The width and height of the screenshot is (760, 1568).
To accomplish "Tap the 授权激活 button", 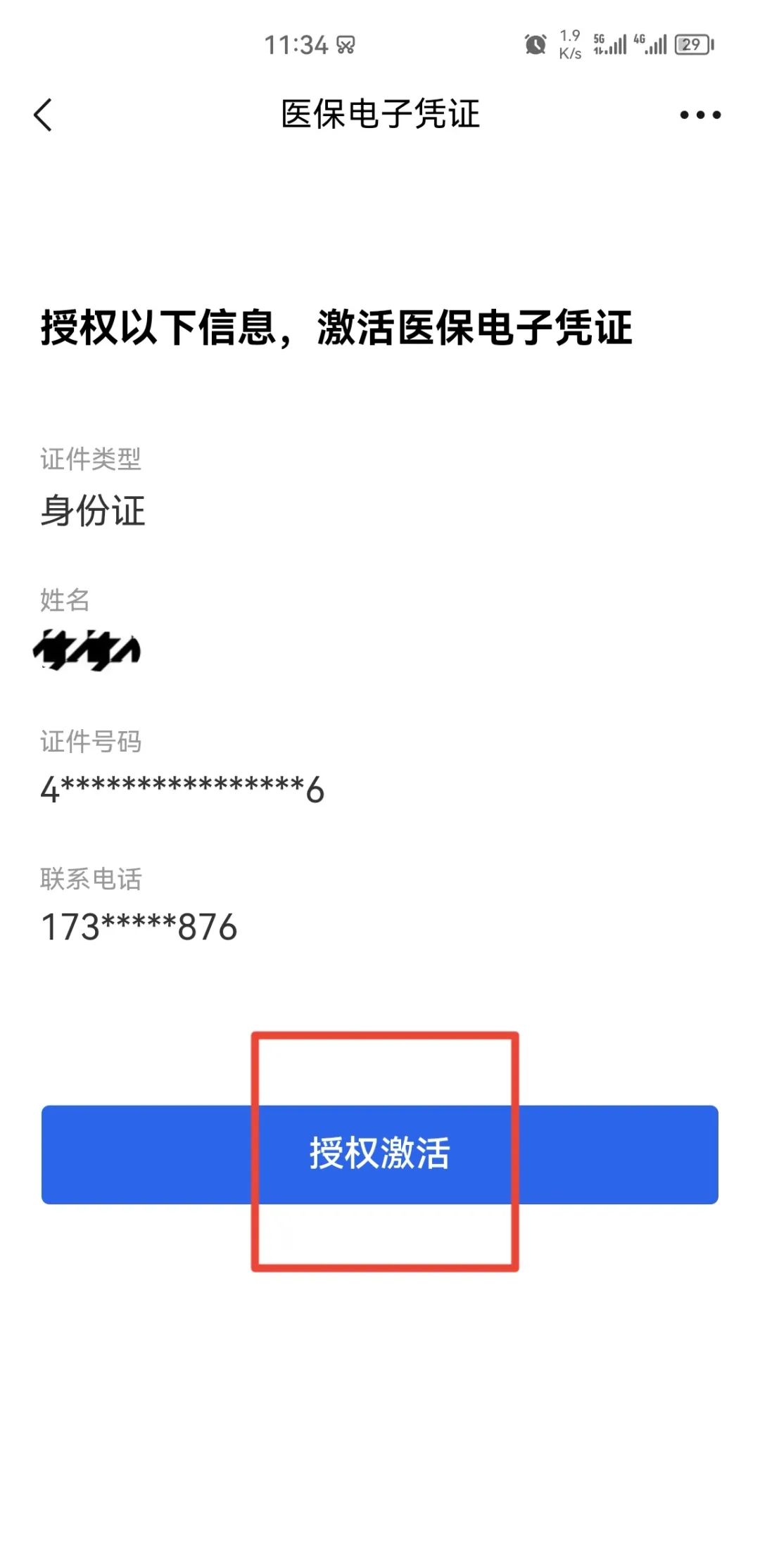I will pyautogui.click(x=380, y=1154).
